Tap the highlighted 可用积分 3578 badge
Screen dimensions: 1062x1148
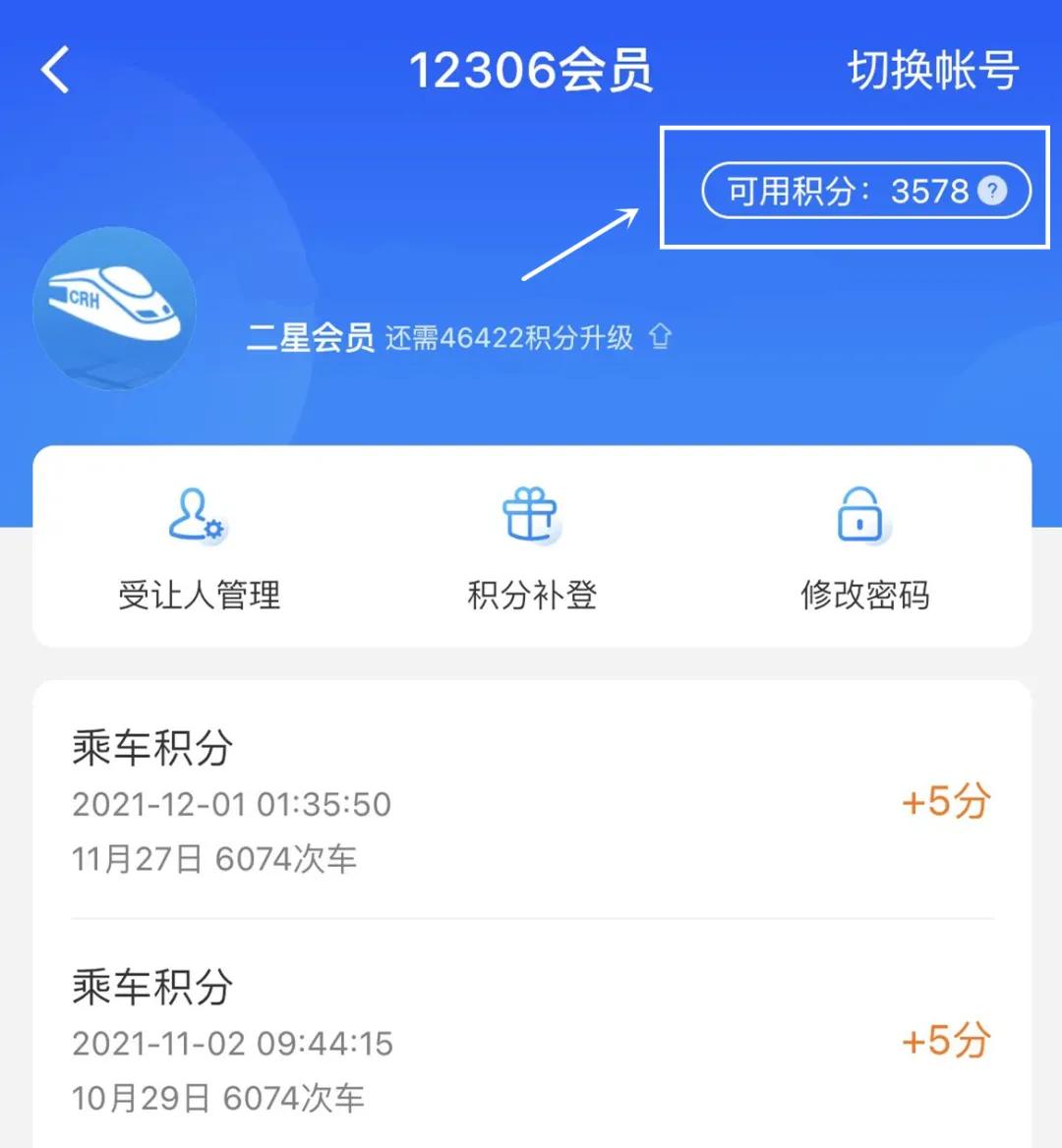tap(854, 191)
